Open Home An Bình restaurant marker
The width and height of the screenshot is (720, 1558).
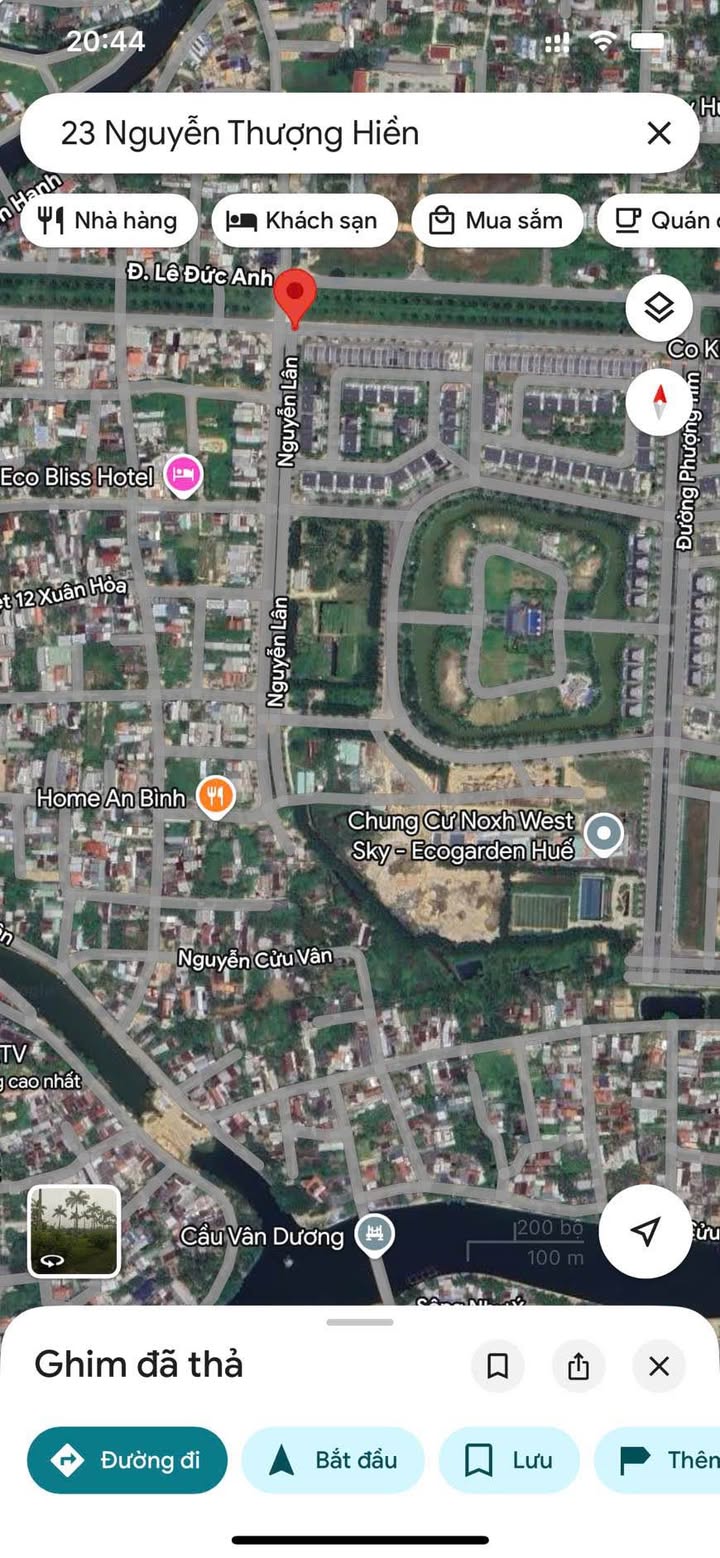click(x=215, y=797)
